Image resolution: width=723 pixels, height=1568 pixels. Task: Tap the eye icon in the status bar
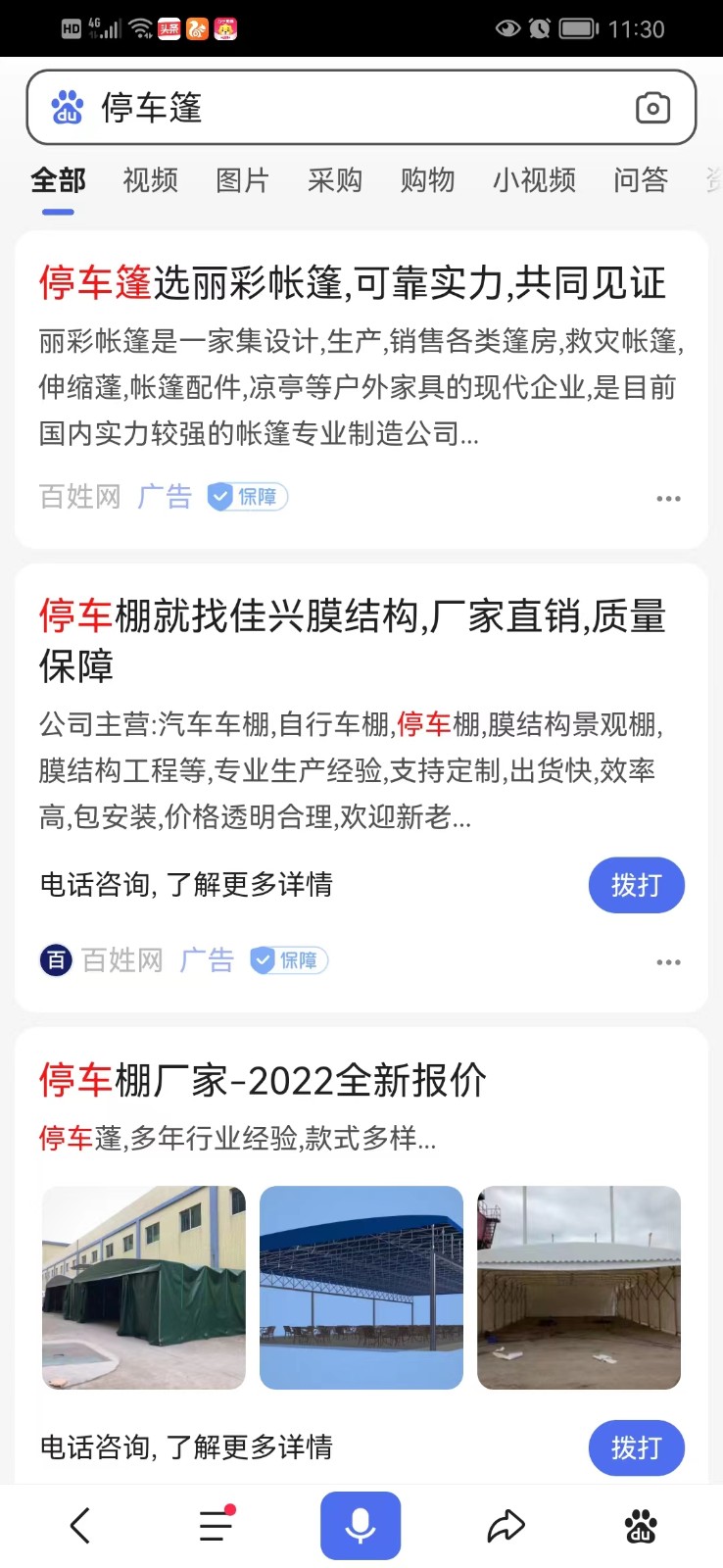[x=508, y=28]
